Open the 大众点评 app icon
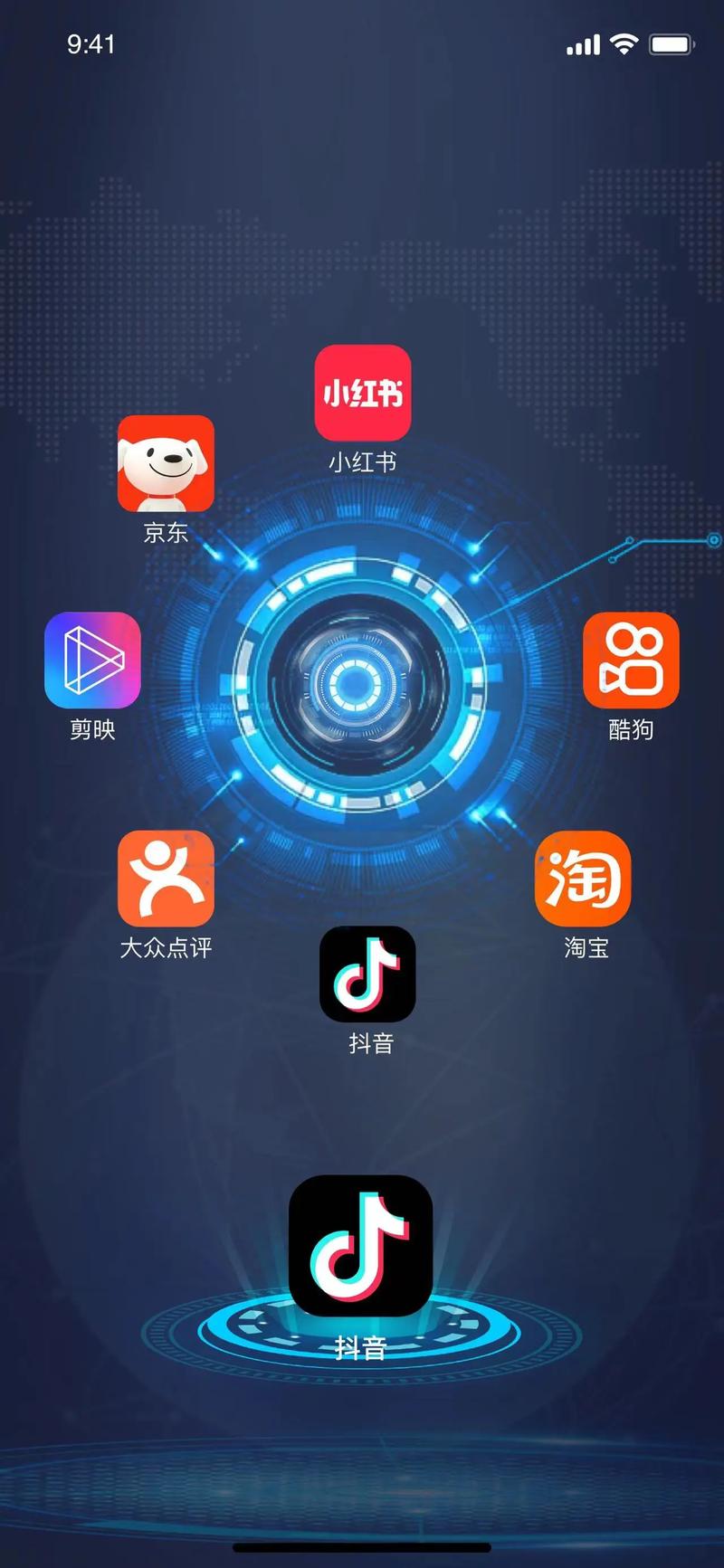 tap(166, 879)
